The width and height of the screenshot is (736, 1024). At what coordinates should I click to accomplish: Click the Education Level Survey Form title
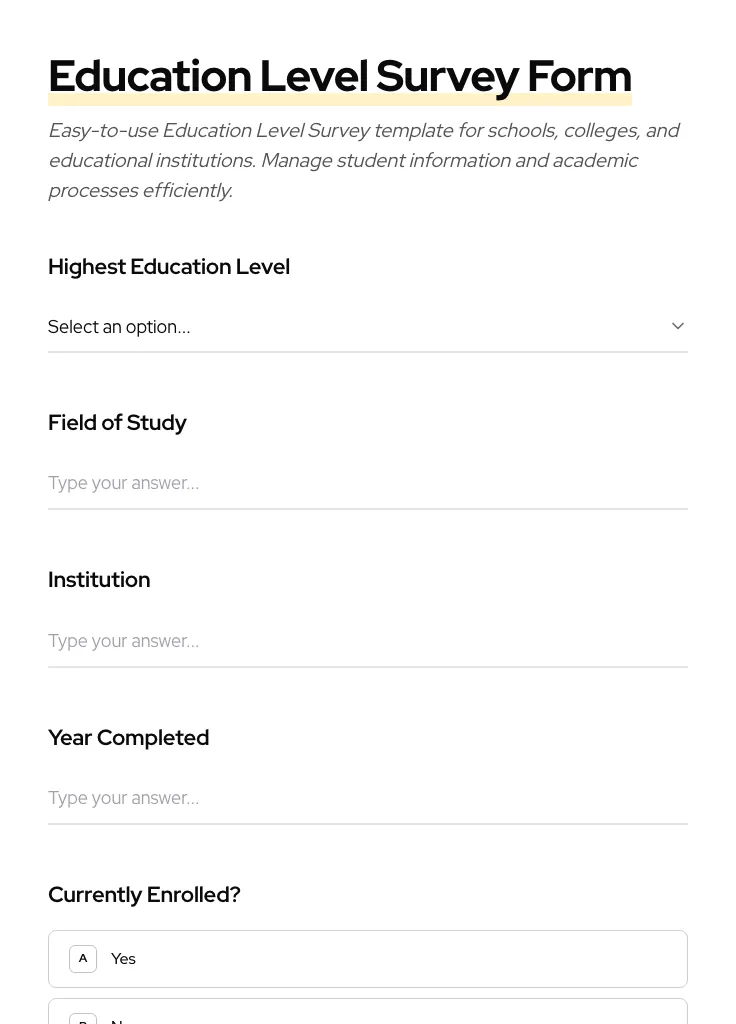pos(340,75)
